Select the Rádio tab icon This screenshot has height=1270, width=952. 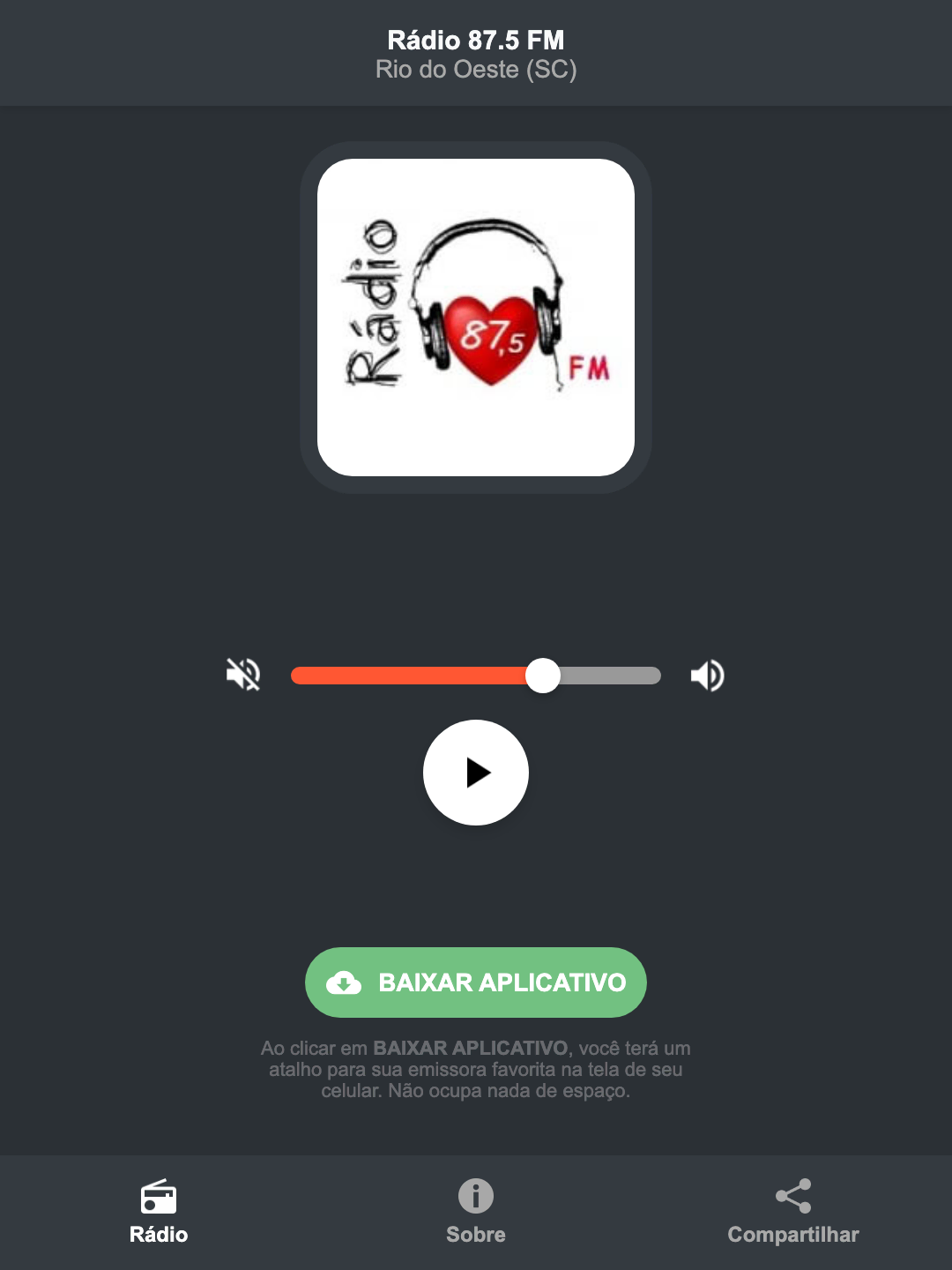pyautogui.click(x=160, y=1198)
